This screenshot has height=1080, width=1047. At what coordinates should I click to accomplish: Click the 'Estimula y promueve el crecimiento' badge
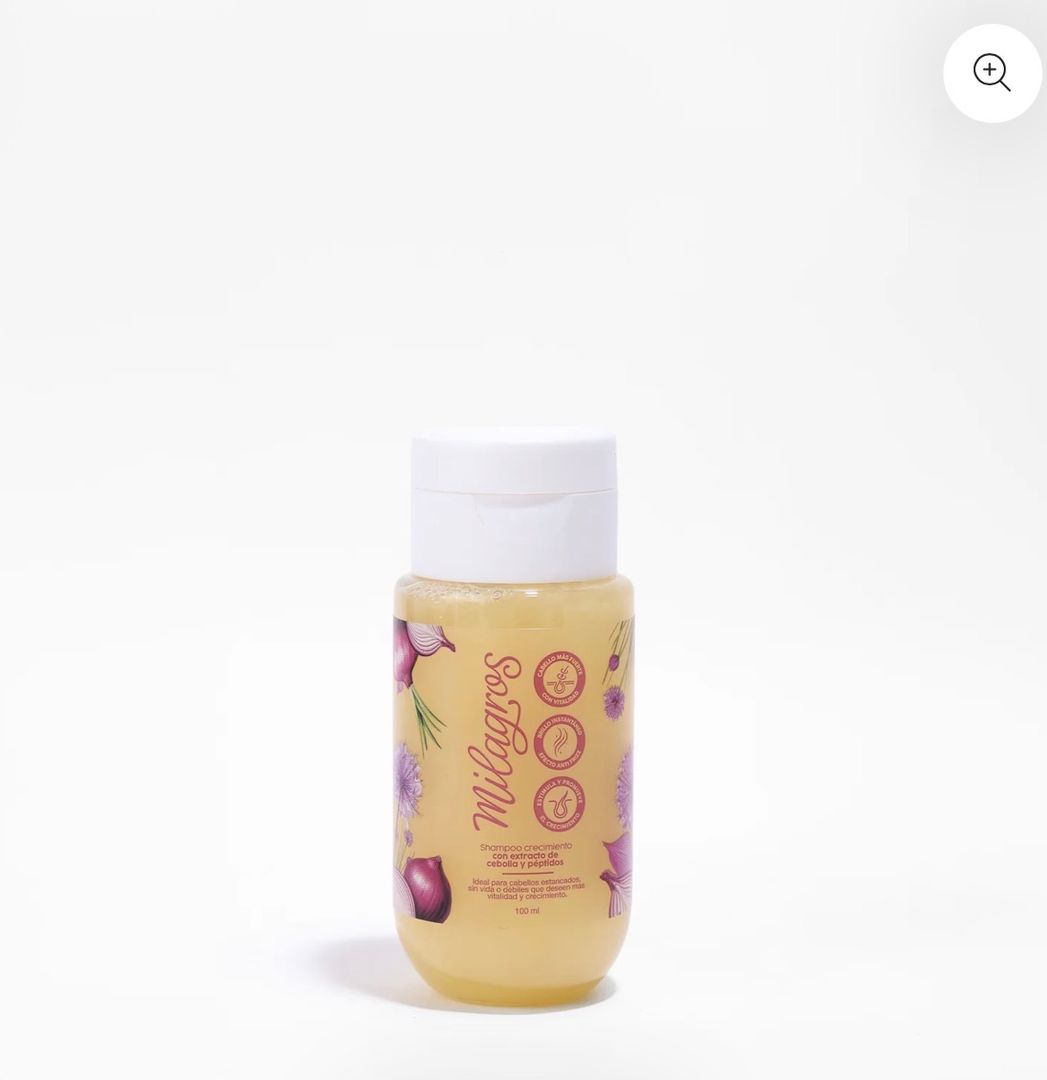pyautogui.click(x=560, y=804)
